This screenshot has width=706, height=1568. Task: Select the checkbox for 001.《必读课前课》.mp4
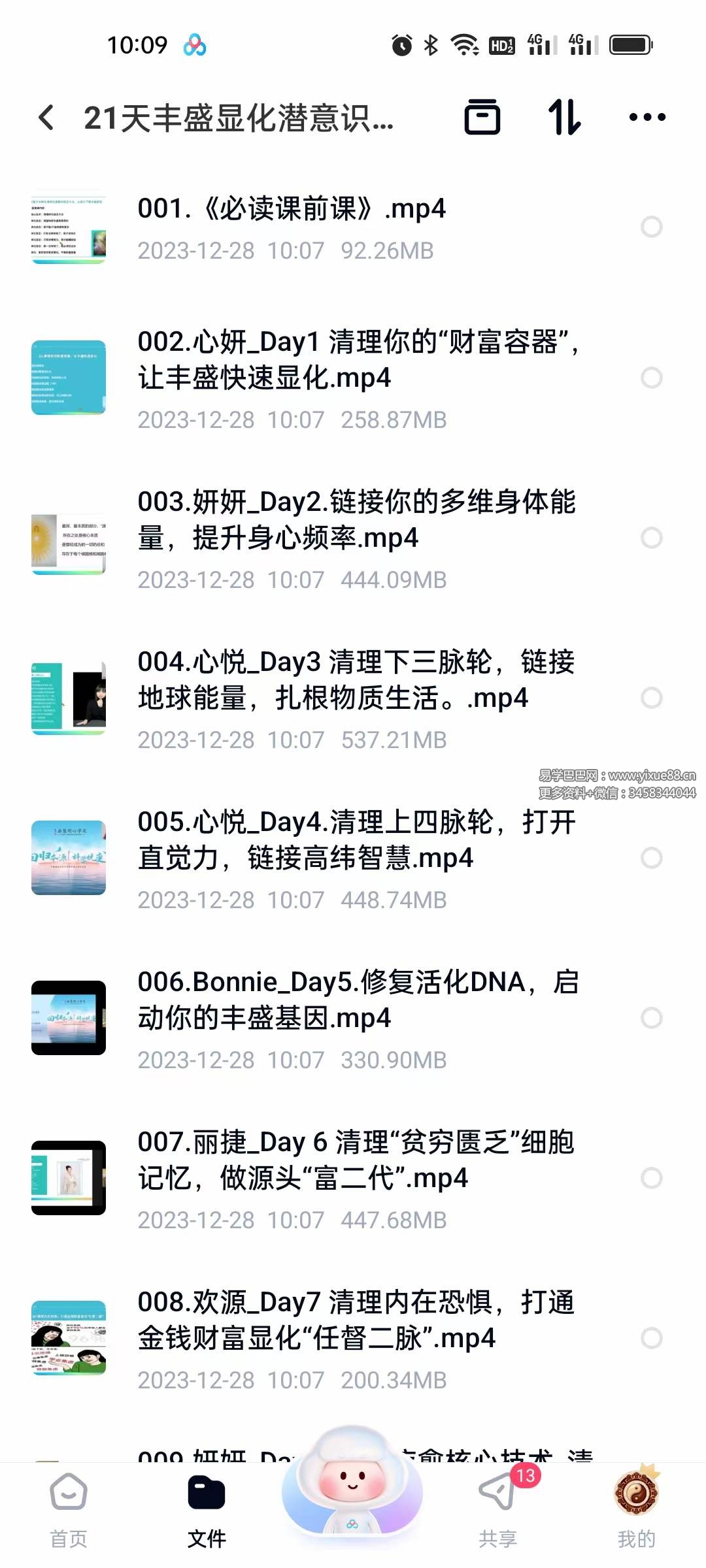coord(651,227)
